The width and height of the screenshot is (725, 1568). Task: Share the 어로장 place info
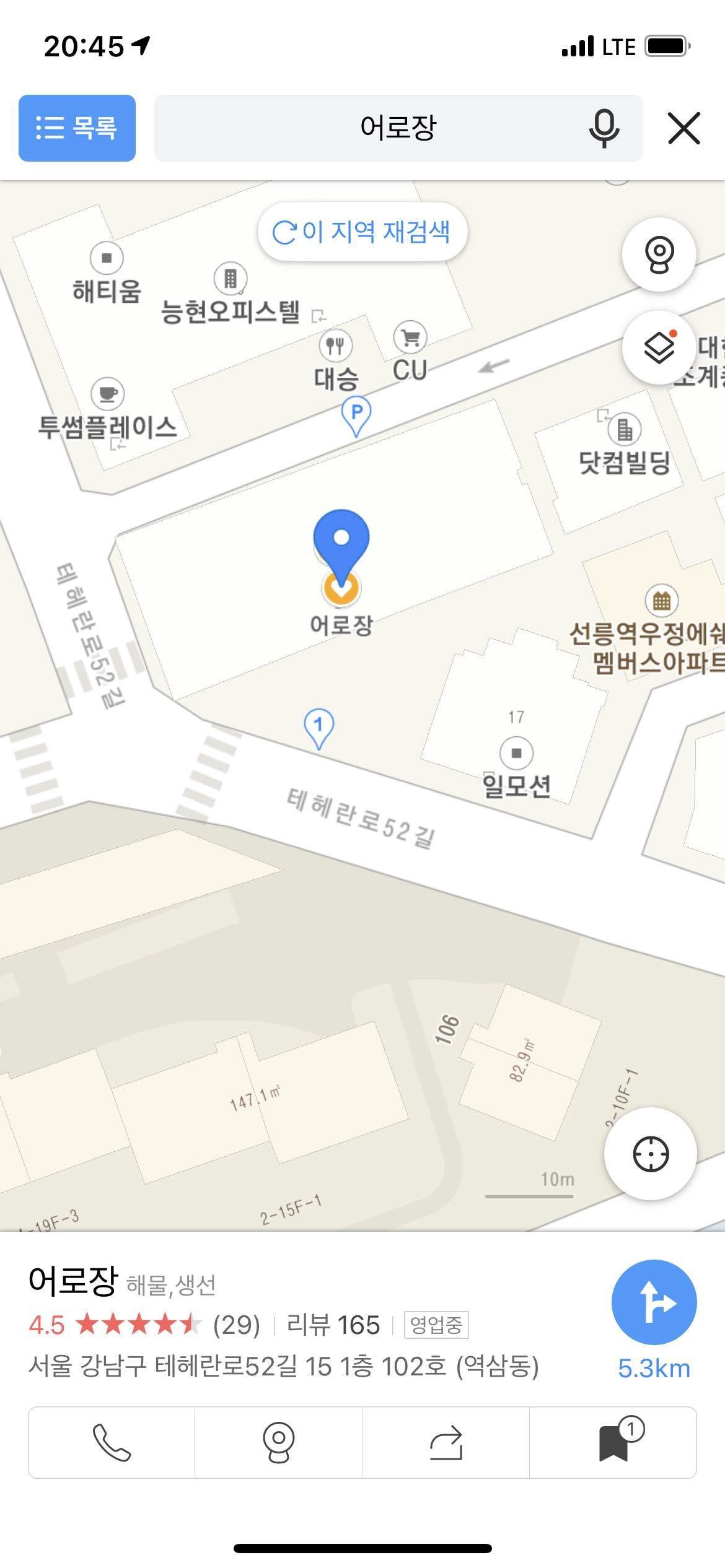[x=445, y=1440]
